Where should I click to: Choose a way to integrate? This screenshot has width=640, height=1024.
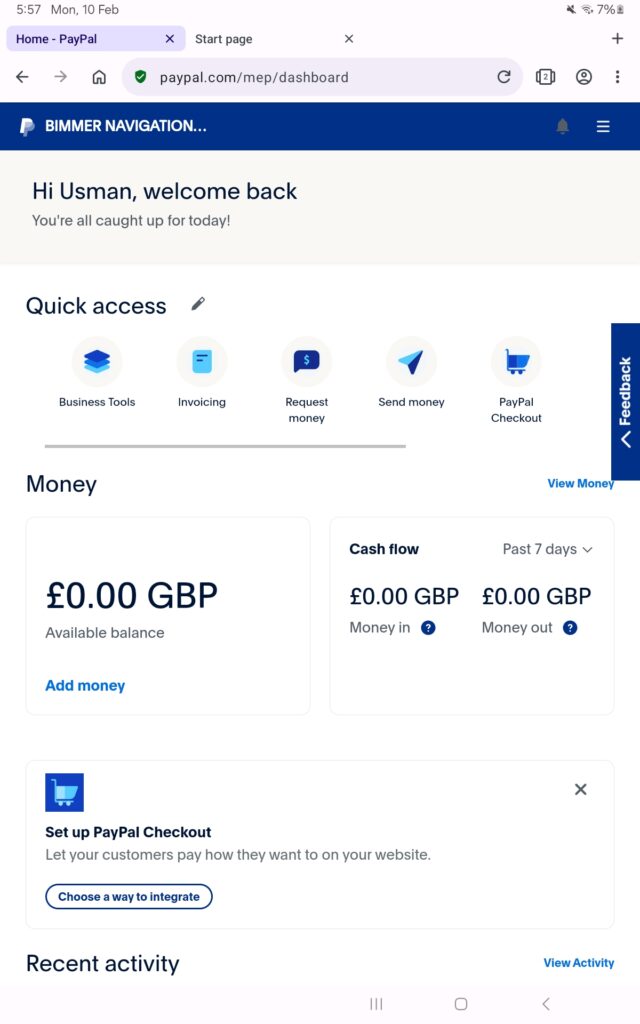pyautogui.click(x=129, y=896)
